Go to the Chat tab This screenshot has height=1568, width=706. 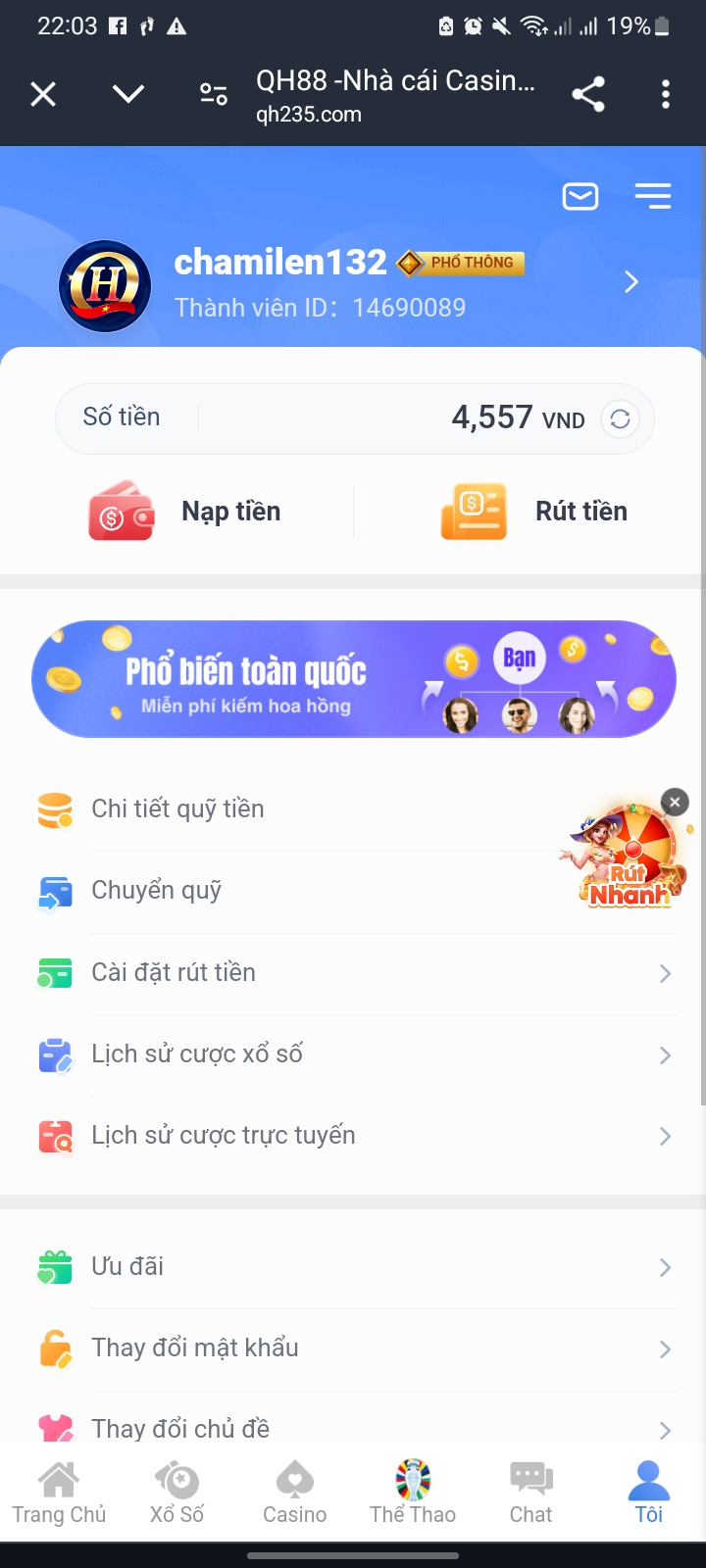coord(530,1494)
